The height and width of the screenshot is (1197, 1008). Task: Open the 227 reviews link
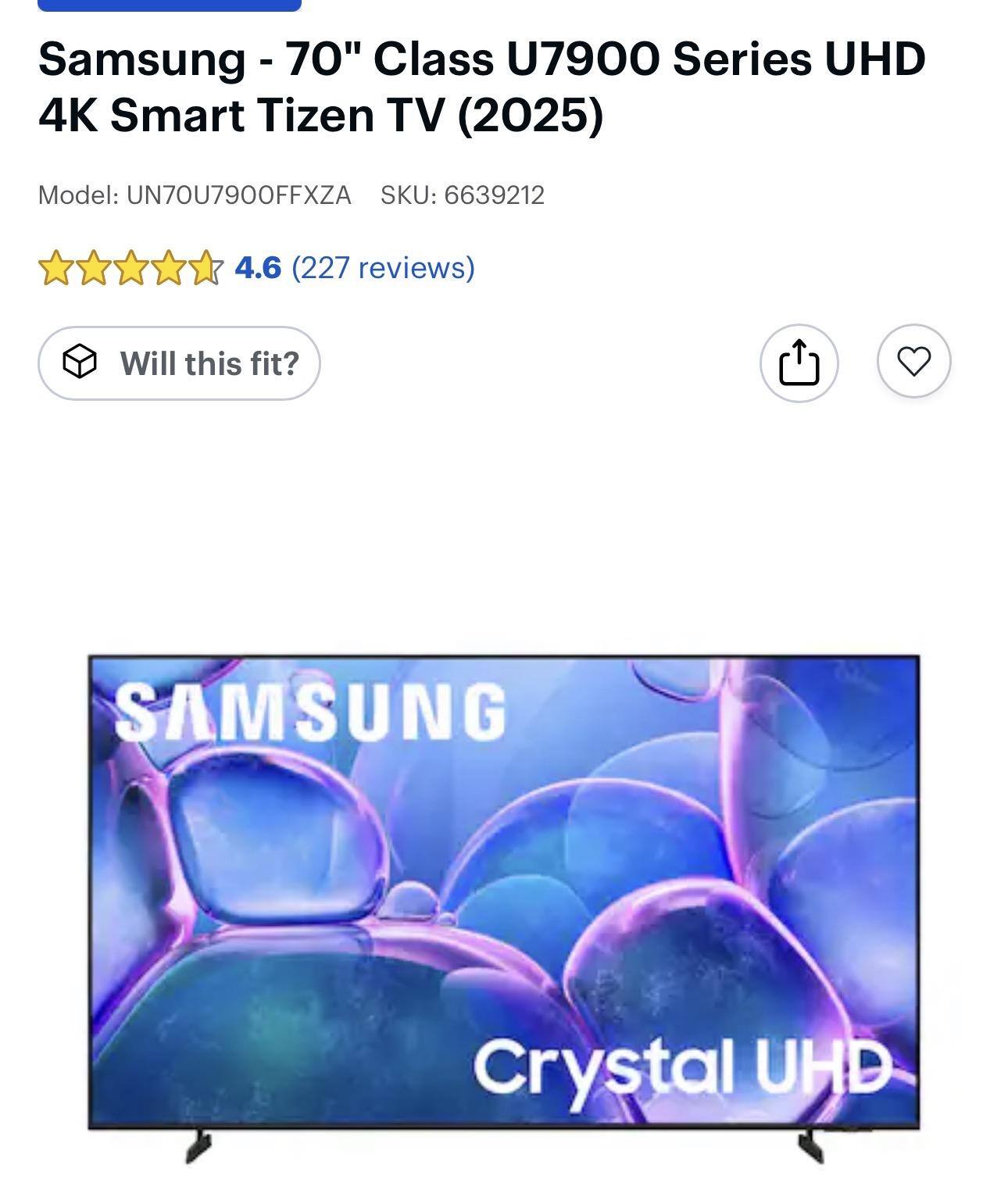[383, 268]
